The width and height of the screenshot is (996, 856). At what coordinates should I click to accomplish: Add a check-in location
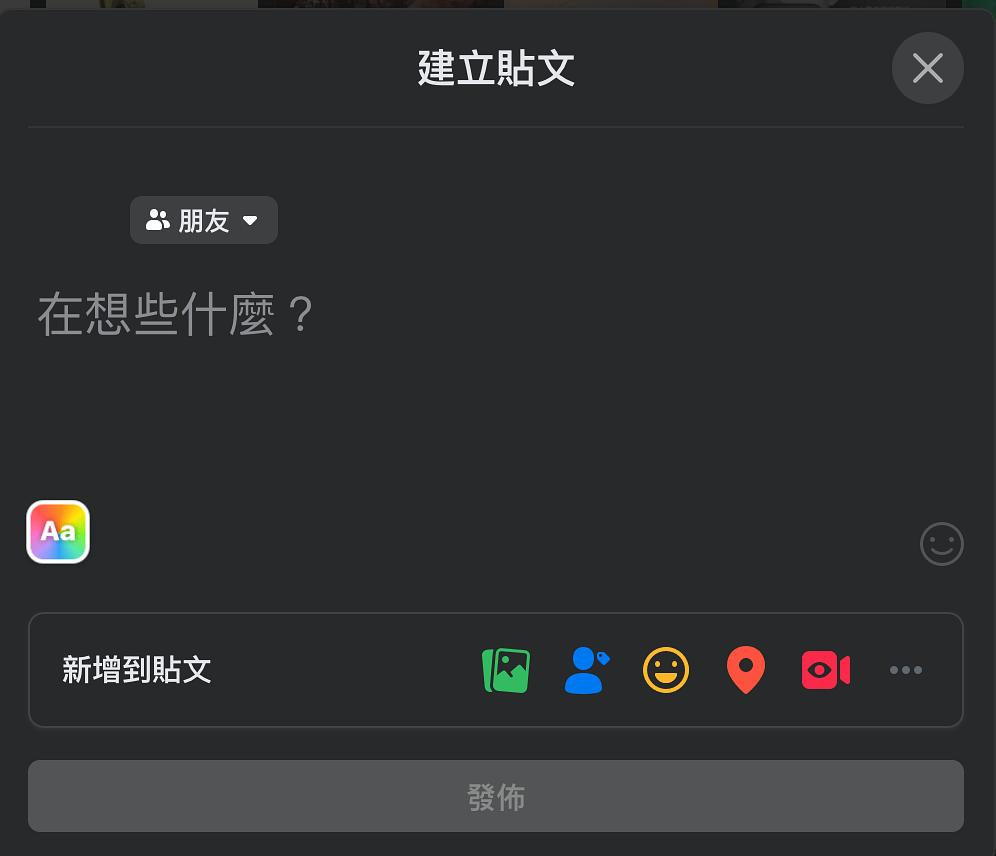click(745, 670)
